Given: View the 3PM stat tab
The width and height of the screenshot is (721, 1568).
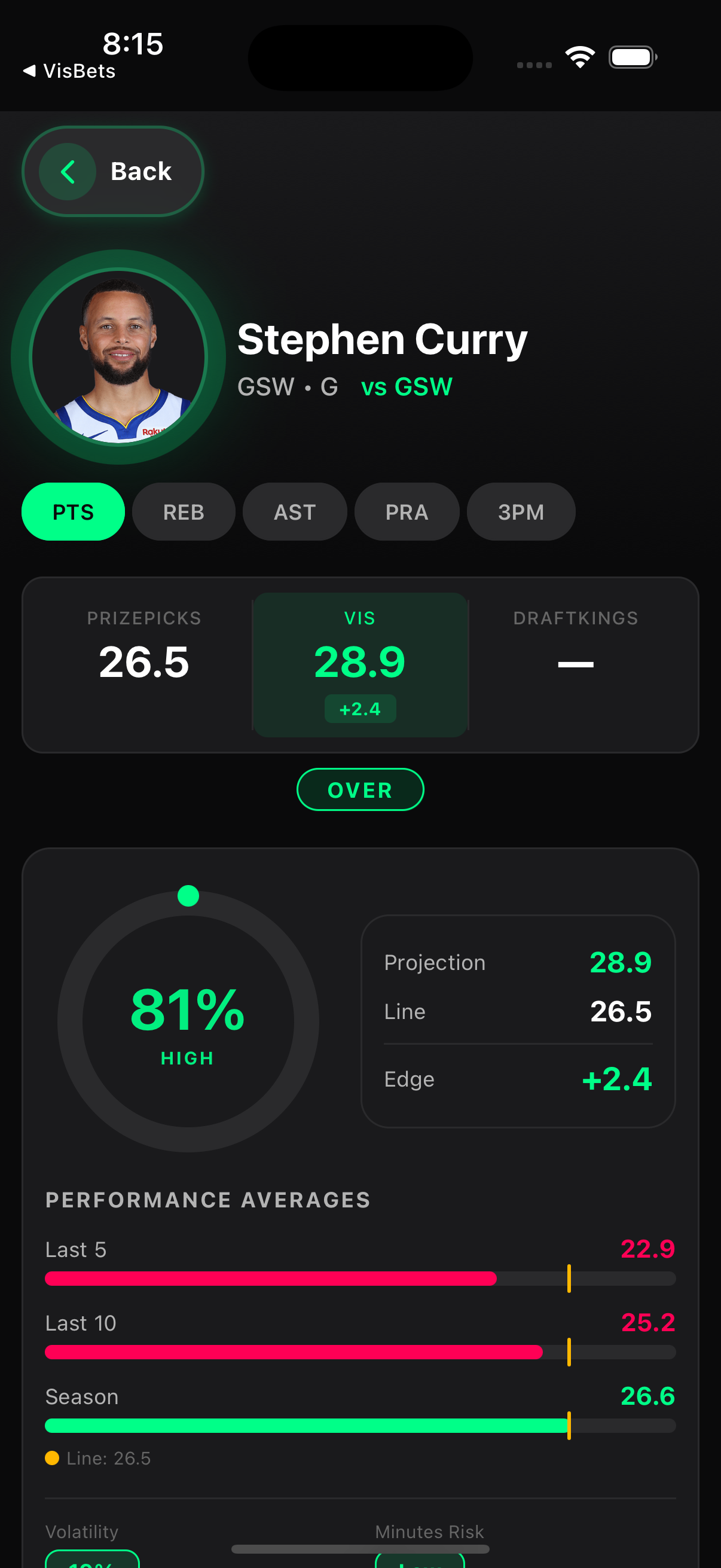Looking at the screenshot, I should point(520,512).
